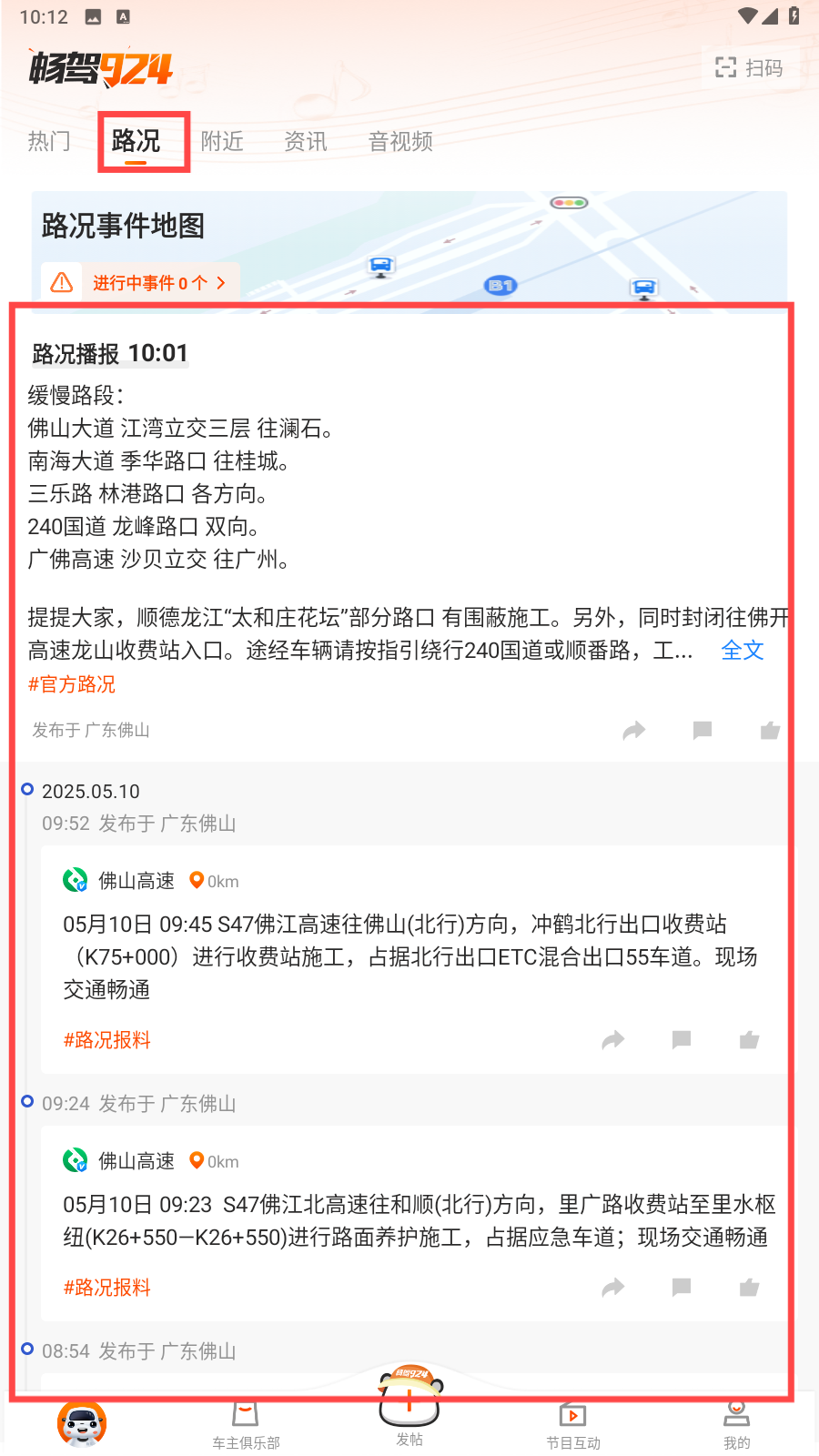
Task: Comment on the 09:24 佛山高速 post
Action: (x=681, y=1287)
